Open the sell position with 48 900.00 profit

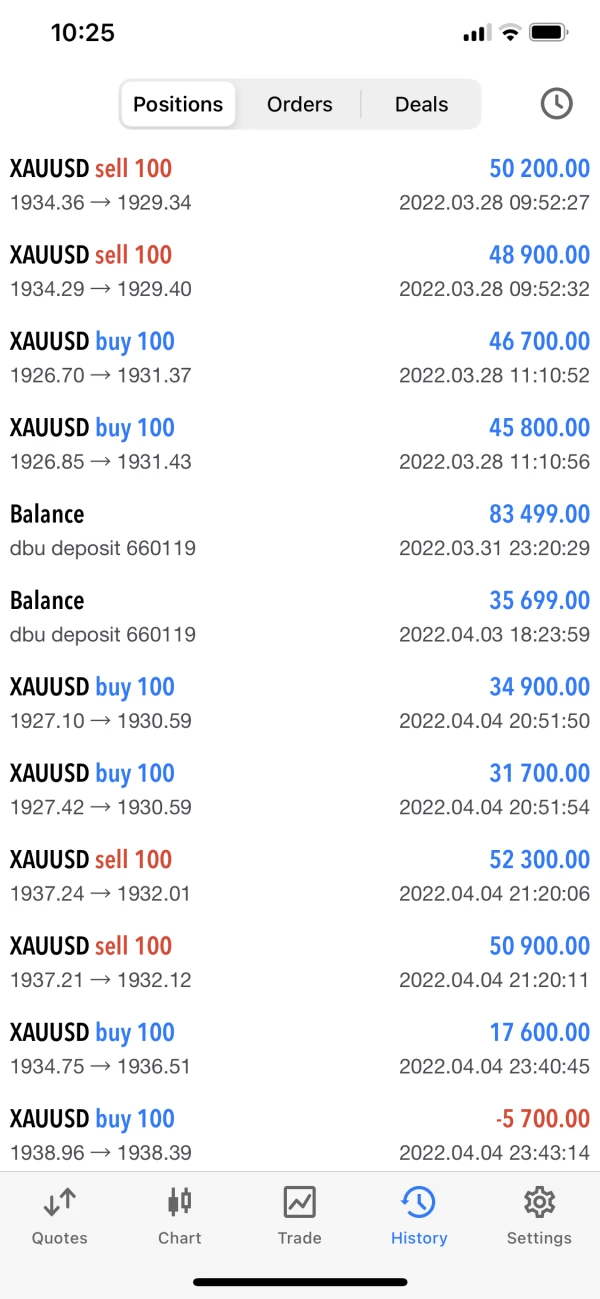(300, 271)
